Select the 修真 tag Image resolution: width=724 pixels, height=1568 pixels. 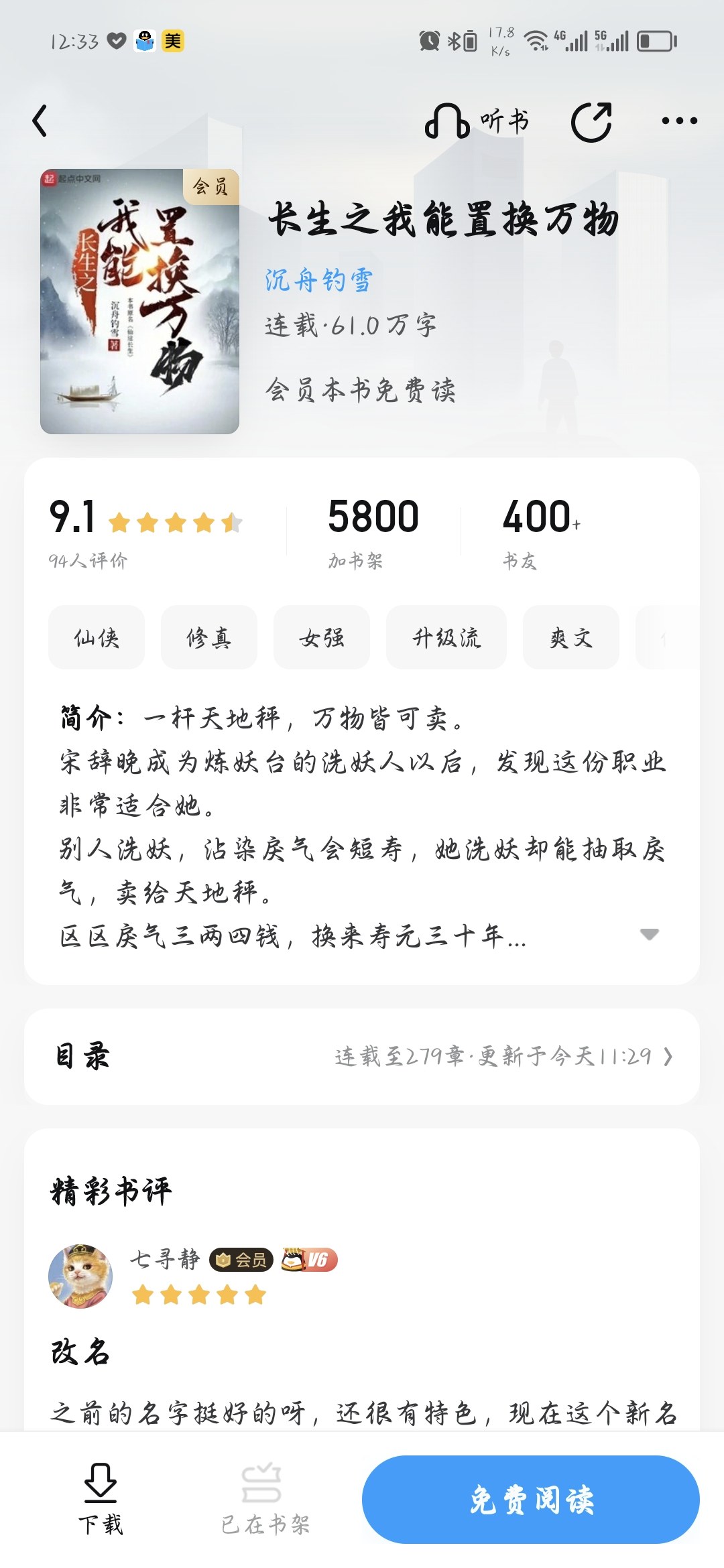tap(209, 637)
